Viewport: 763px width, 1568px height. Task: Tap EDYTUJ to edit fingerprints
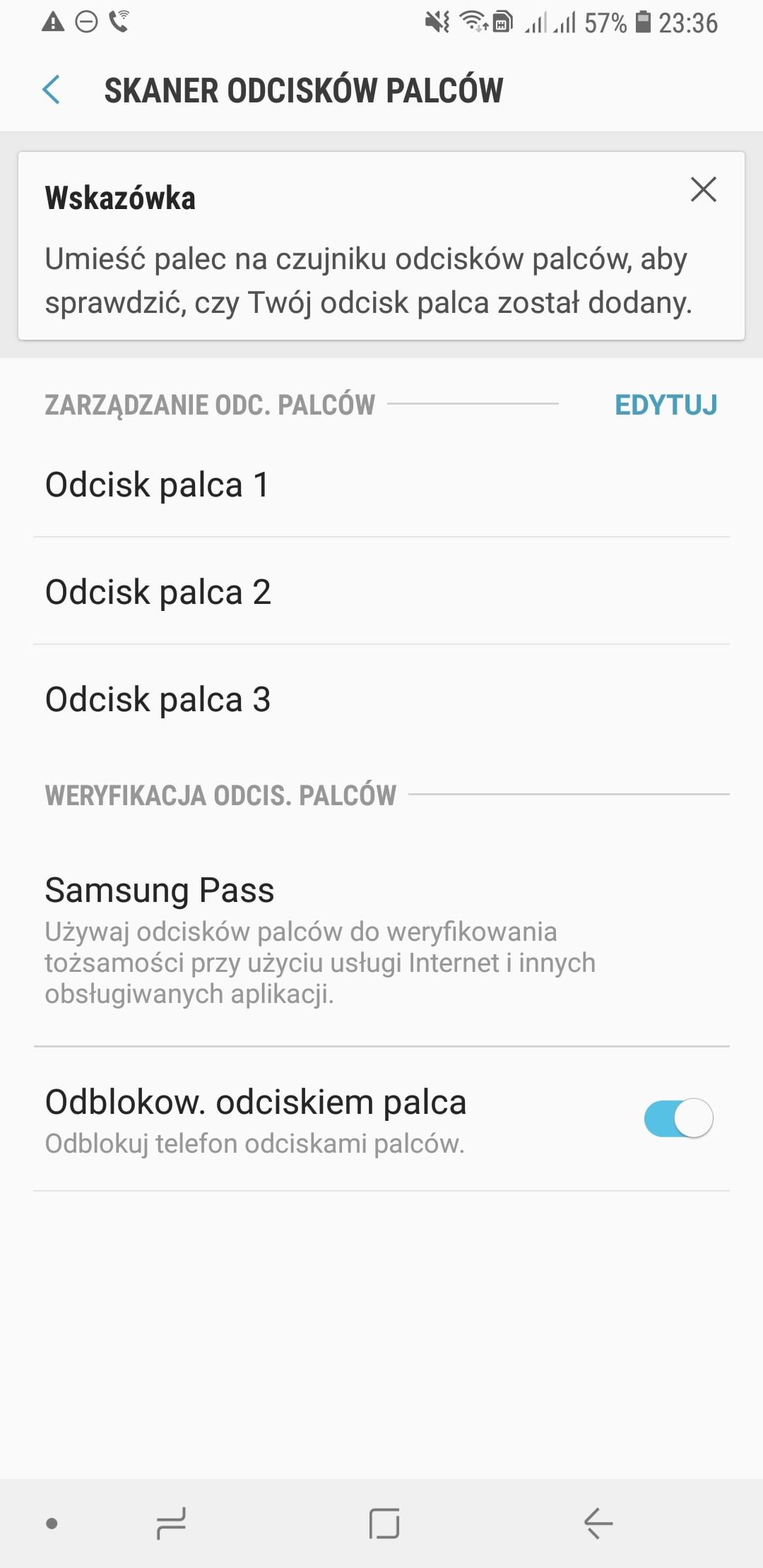tap(666, 405)
